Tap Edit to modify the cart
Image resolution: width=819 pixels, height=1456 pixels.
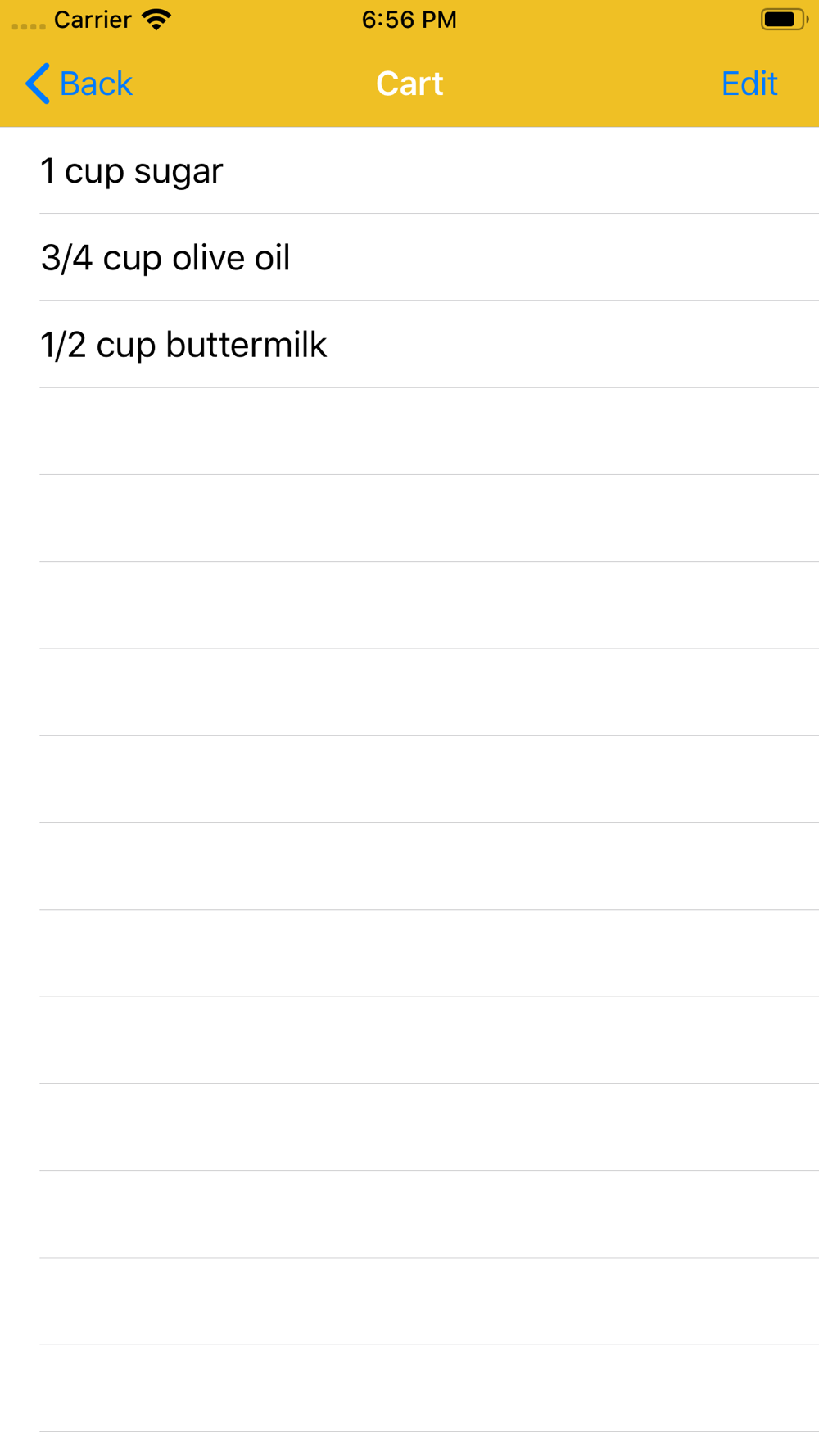[749, 84]
